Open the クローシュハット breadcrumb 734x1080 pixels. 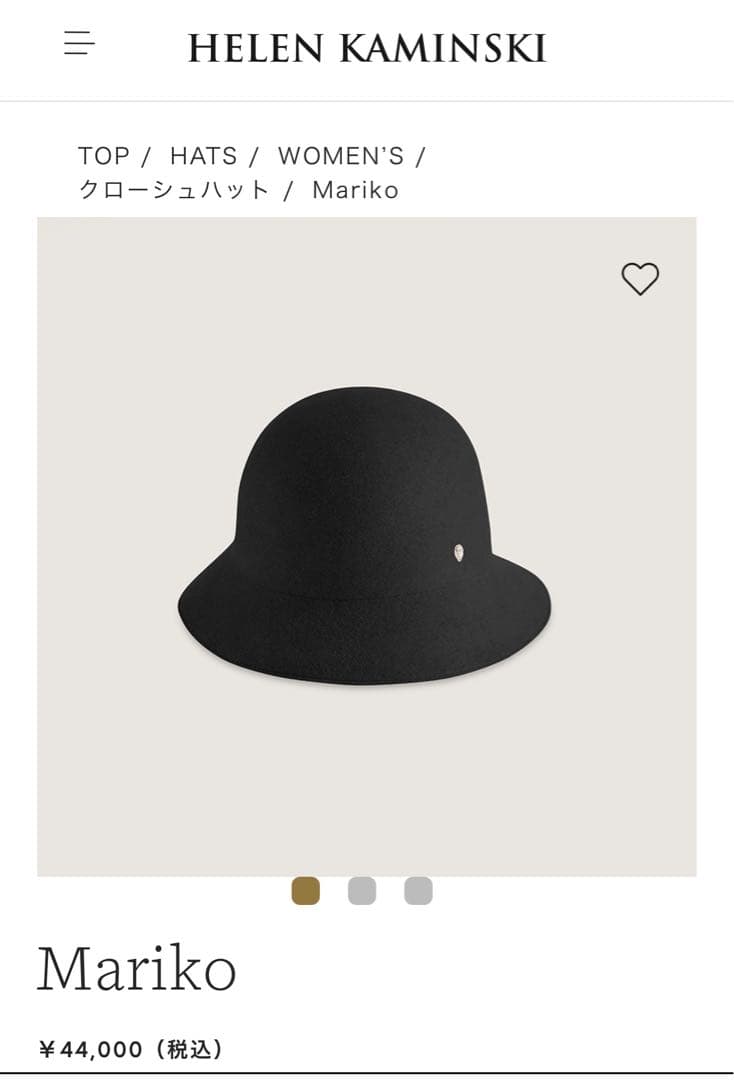[x=174, y=190]
